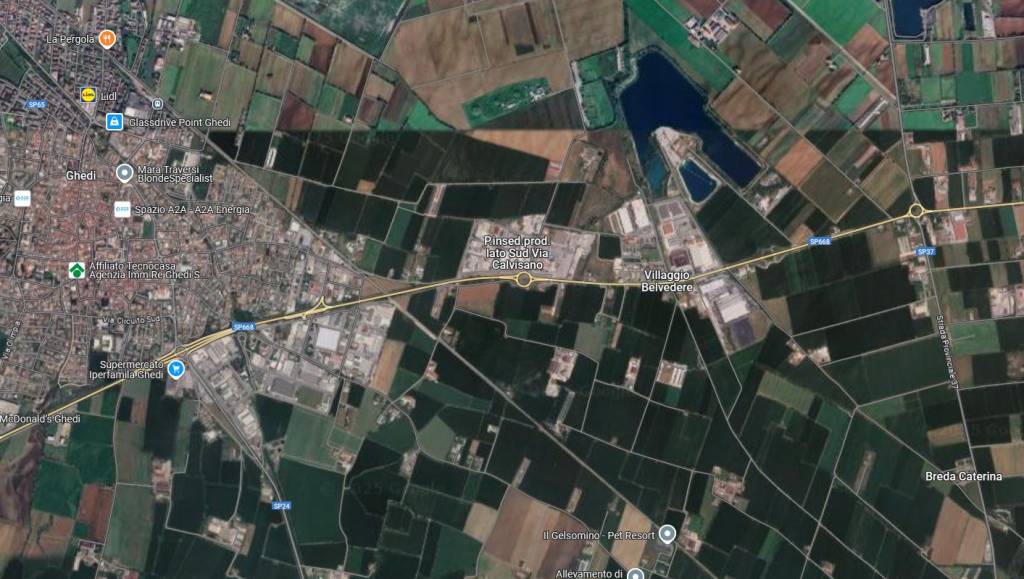Viewport: 1024px width, 579px height.
Task: Open Mara Traversi BlondeSpecialist pin
Action: (124, 173)
